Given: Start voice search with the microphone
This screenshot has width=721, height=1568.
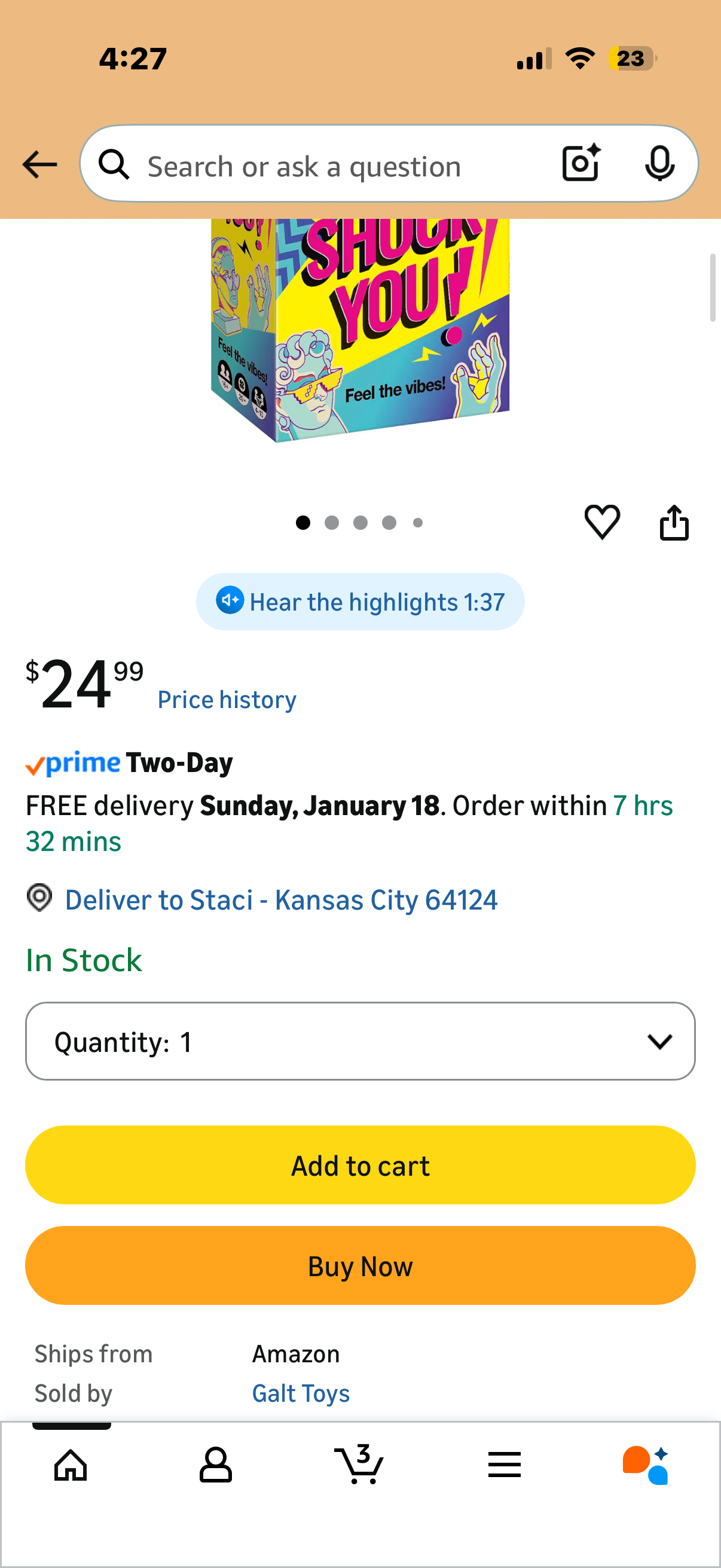Looking at the screenshot, I should 659,163.
